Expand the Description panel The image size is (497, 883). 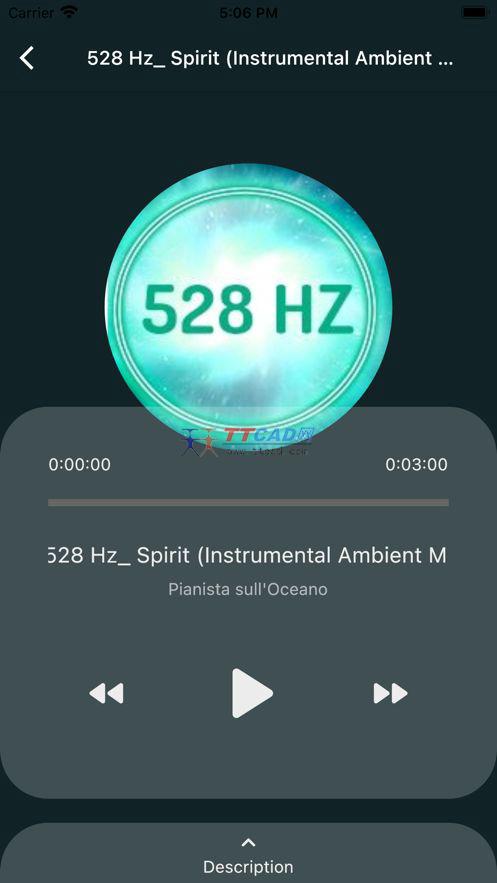248,855
